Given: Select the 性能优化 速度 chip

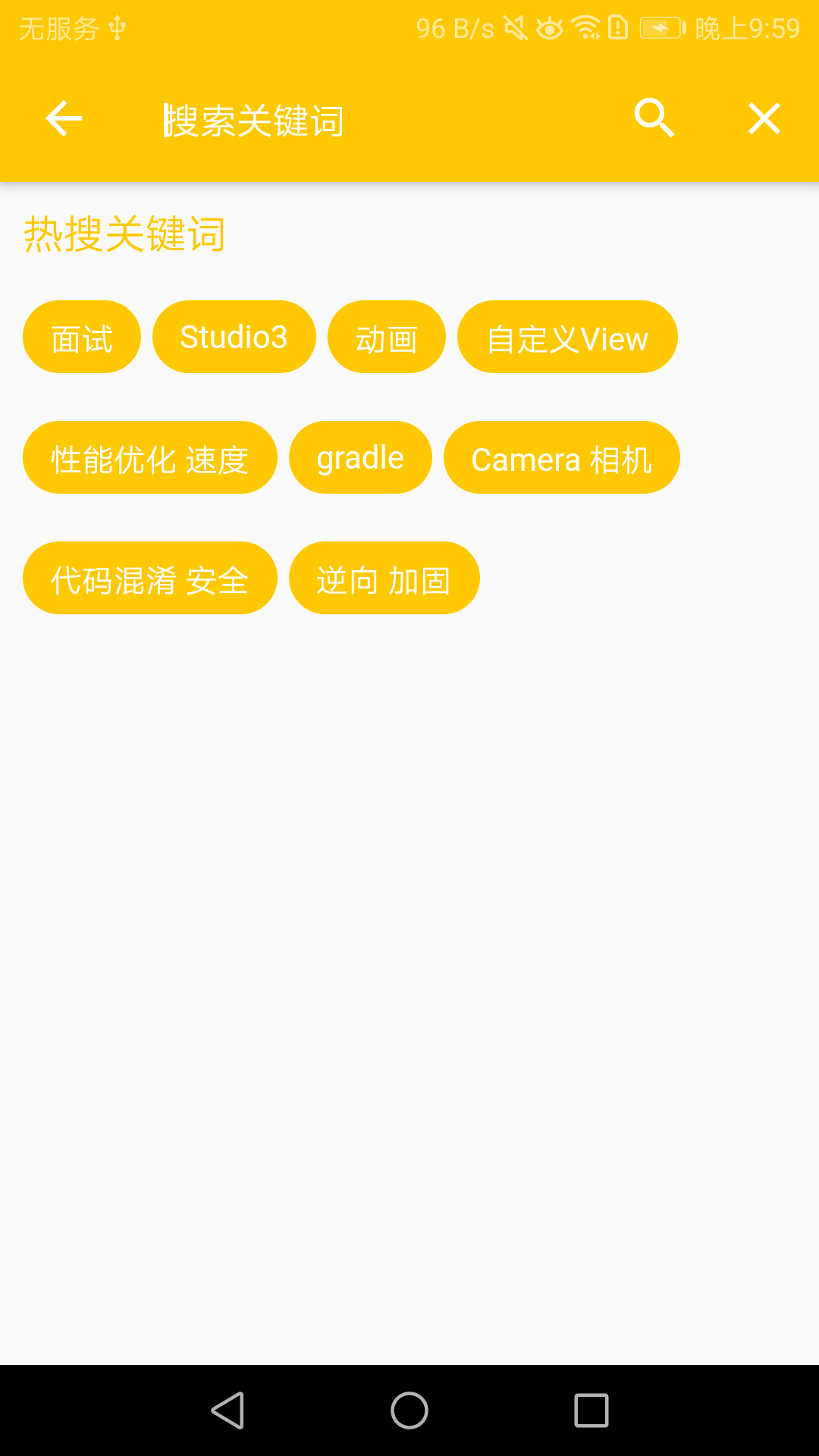Looking at the screenshot, I should point(149,458).
